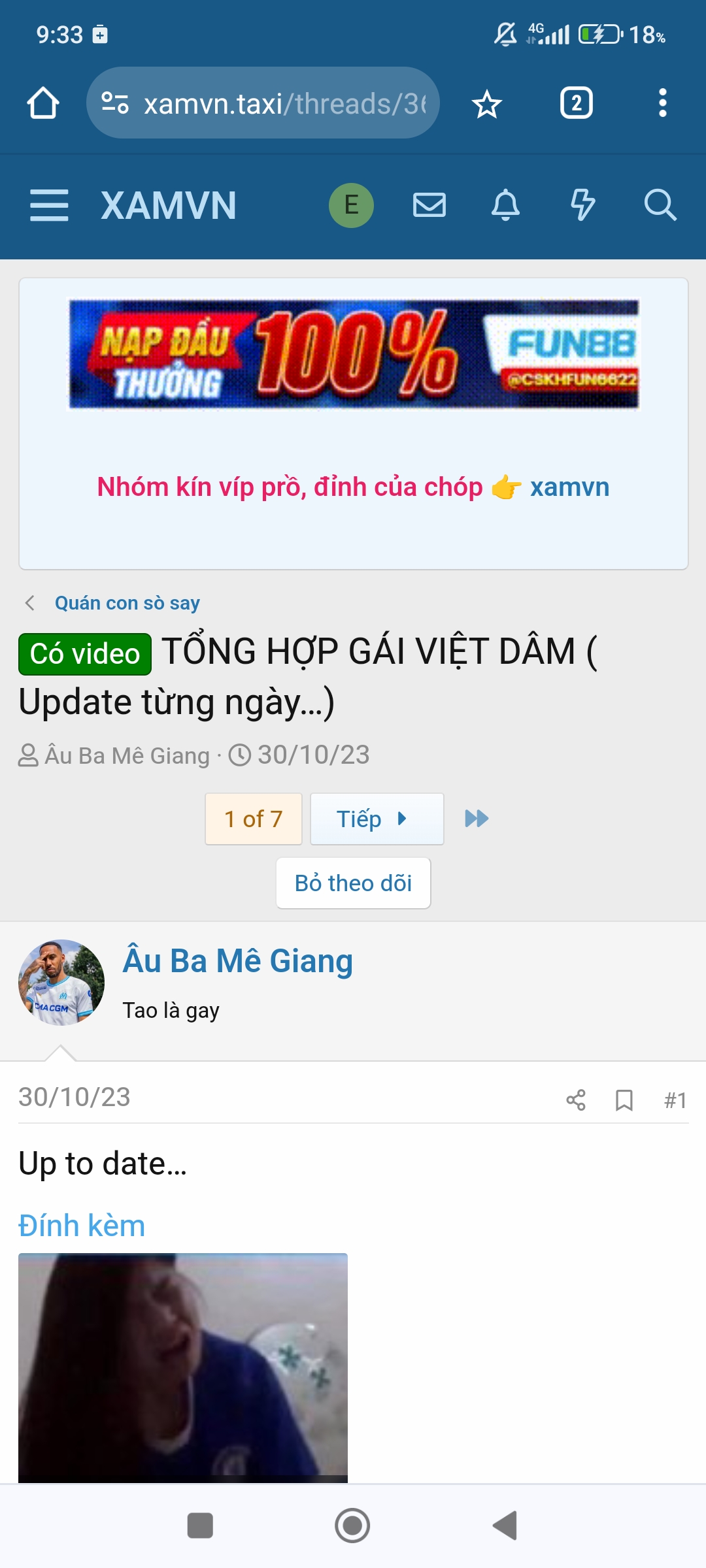Screen dimensions: 706x1568
Task: Go to next page with Tiếp
Action: coord(377,819)
